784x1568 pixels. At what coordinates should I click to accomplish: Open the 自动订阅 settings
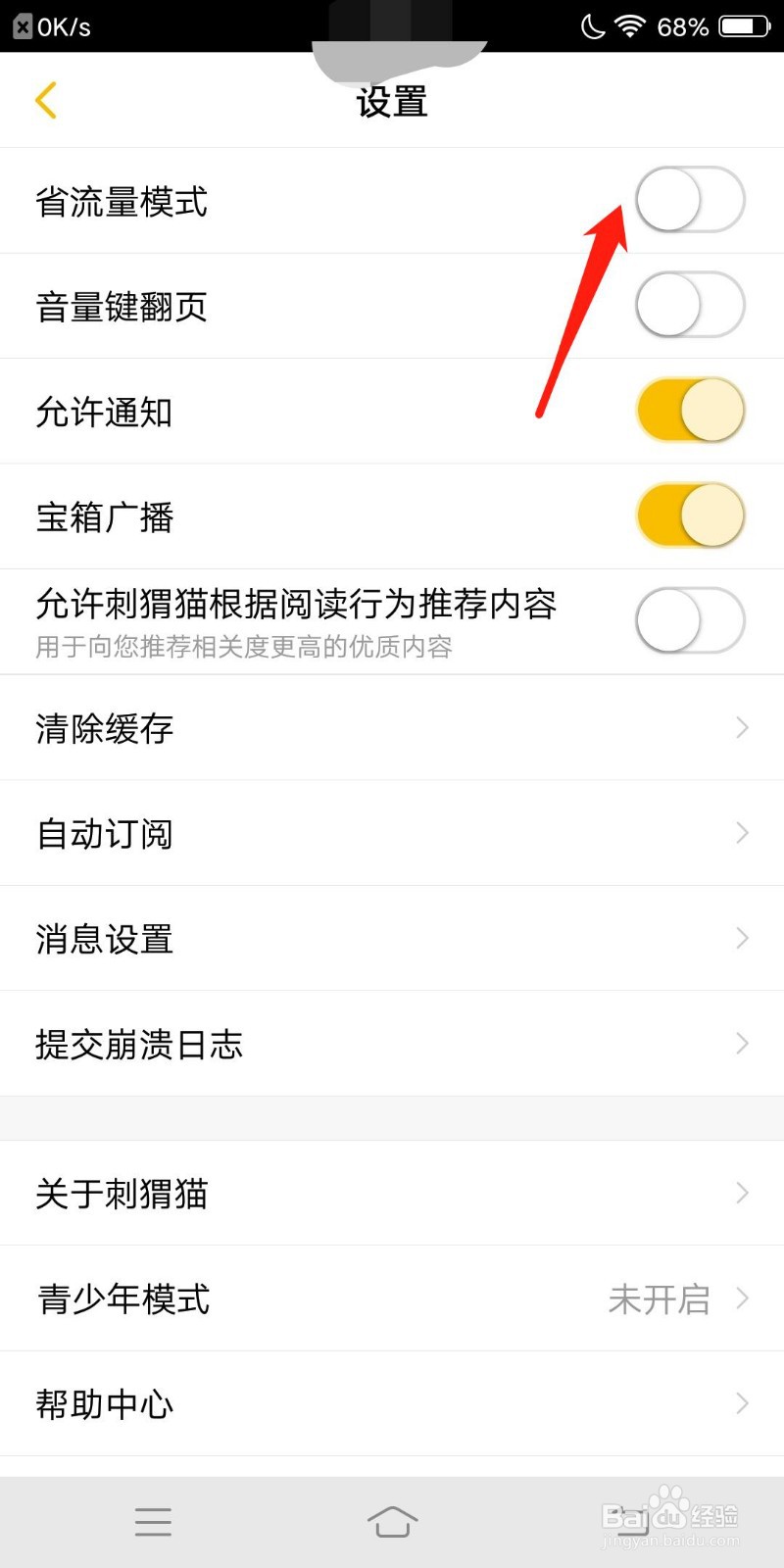pyautogui.click(x=392, y=833)
